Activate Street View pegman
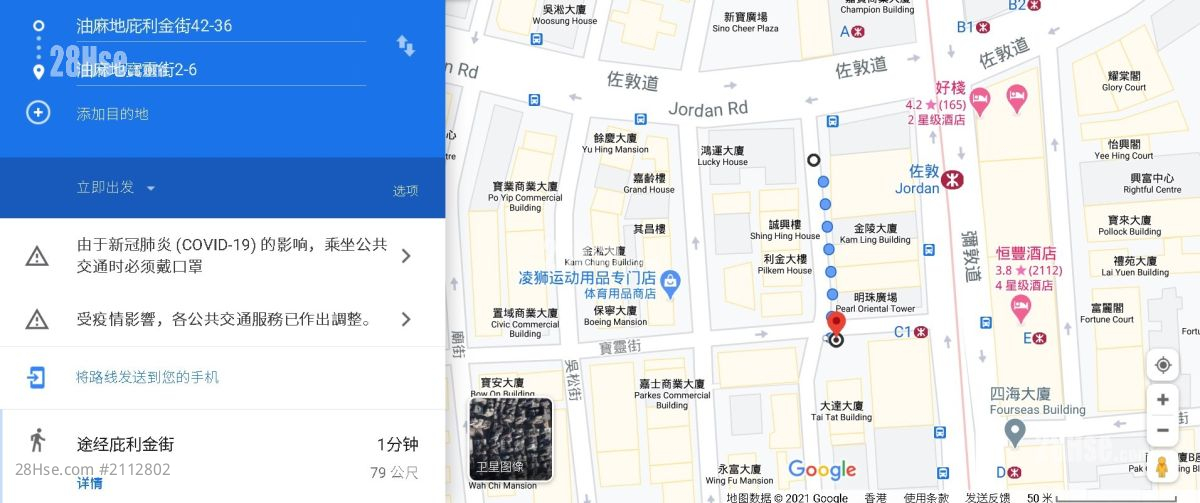Screen dimensions: 1200x503 1162,468
